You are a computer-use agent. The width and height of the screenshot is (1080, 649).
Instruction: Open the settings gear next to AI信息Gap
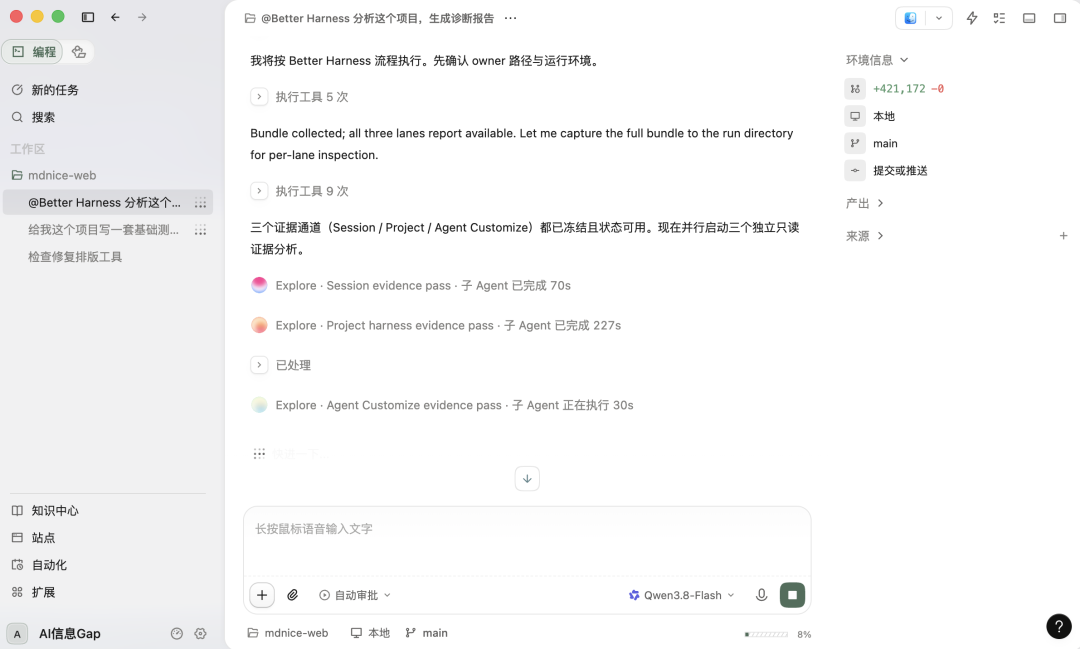point(200,634)
